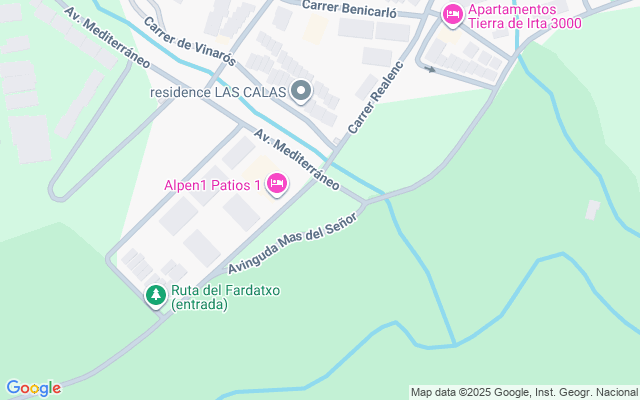Open the Ruta del Fardatxo park marker

[x=155, y=295]
